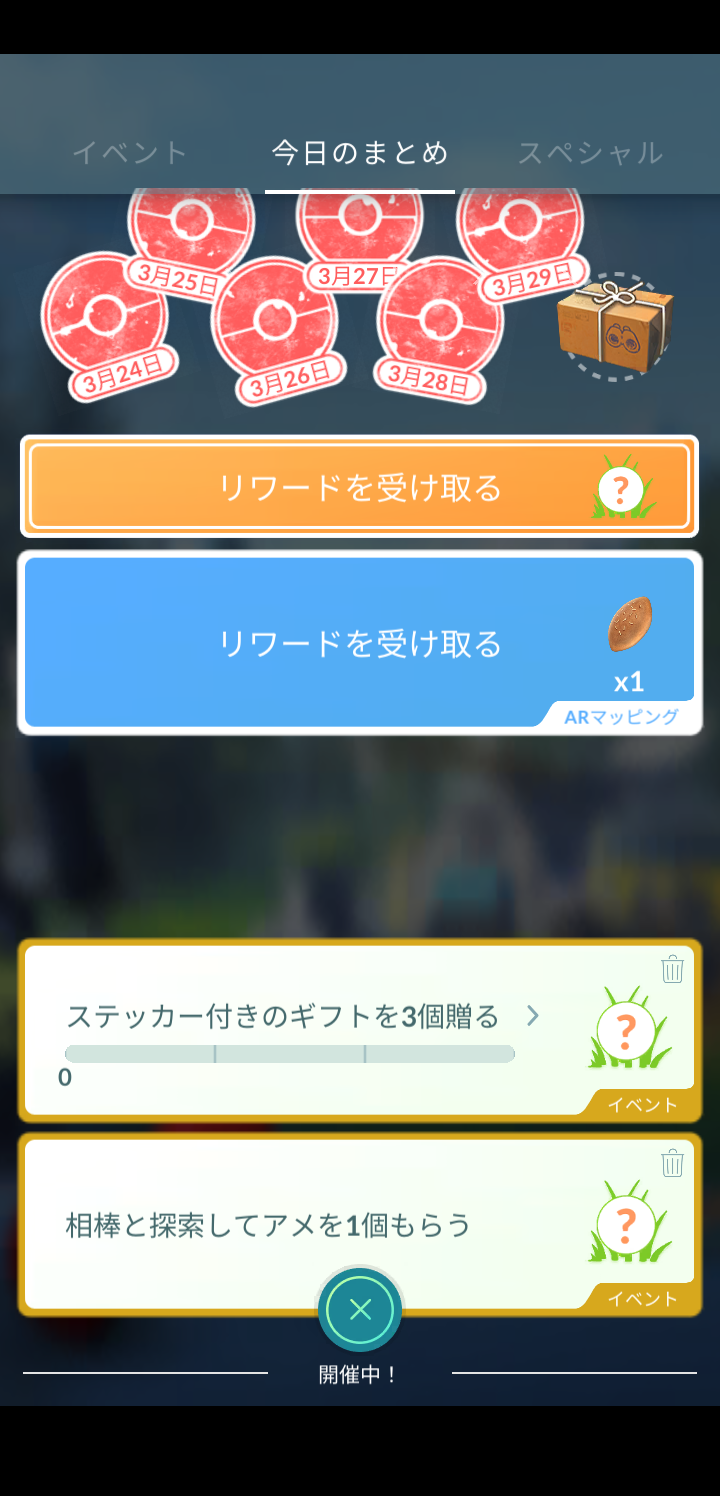Switch to the イベント tab

[x=130, y=153]
